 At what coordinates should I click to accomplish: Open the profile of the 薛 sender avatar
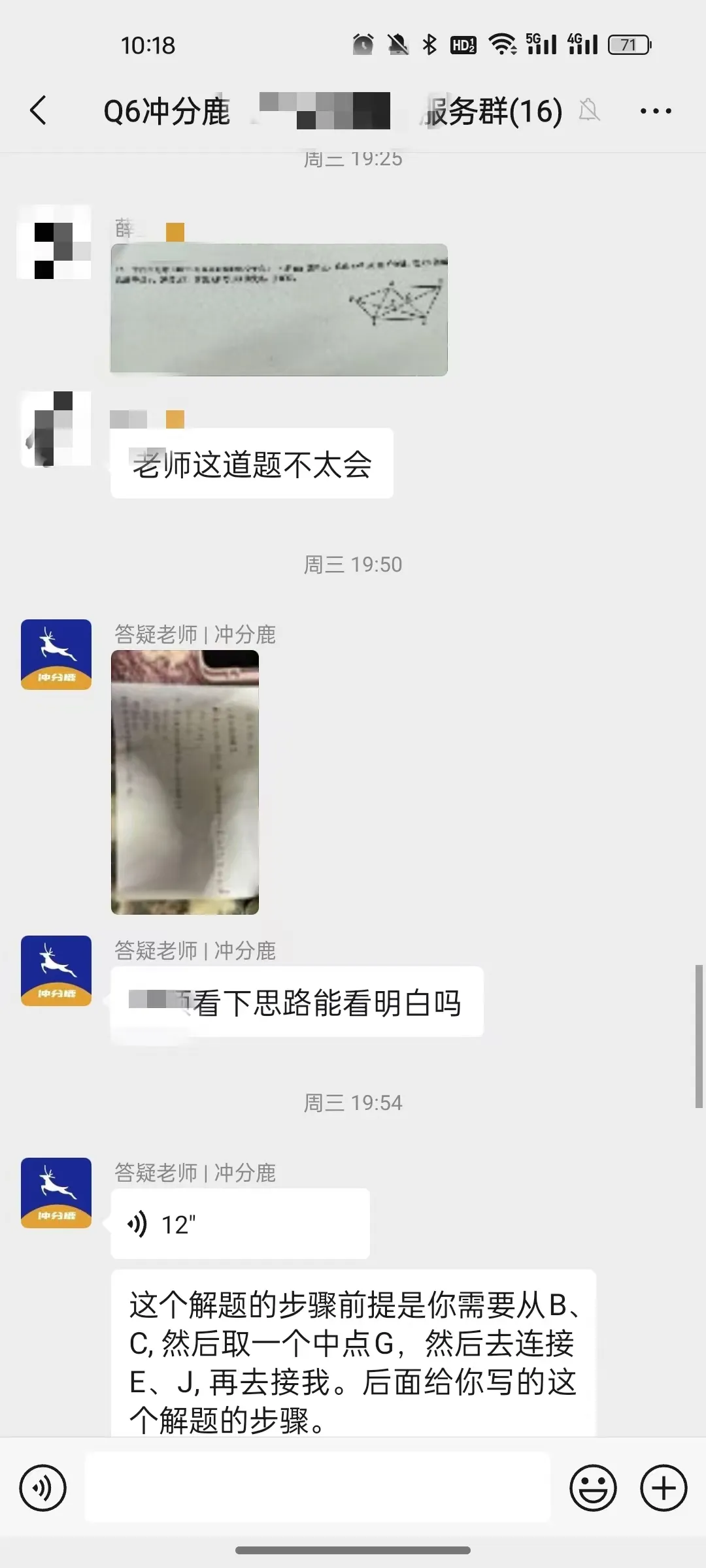[54, 242]
